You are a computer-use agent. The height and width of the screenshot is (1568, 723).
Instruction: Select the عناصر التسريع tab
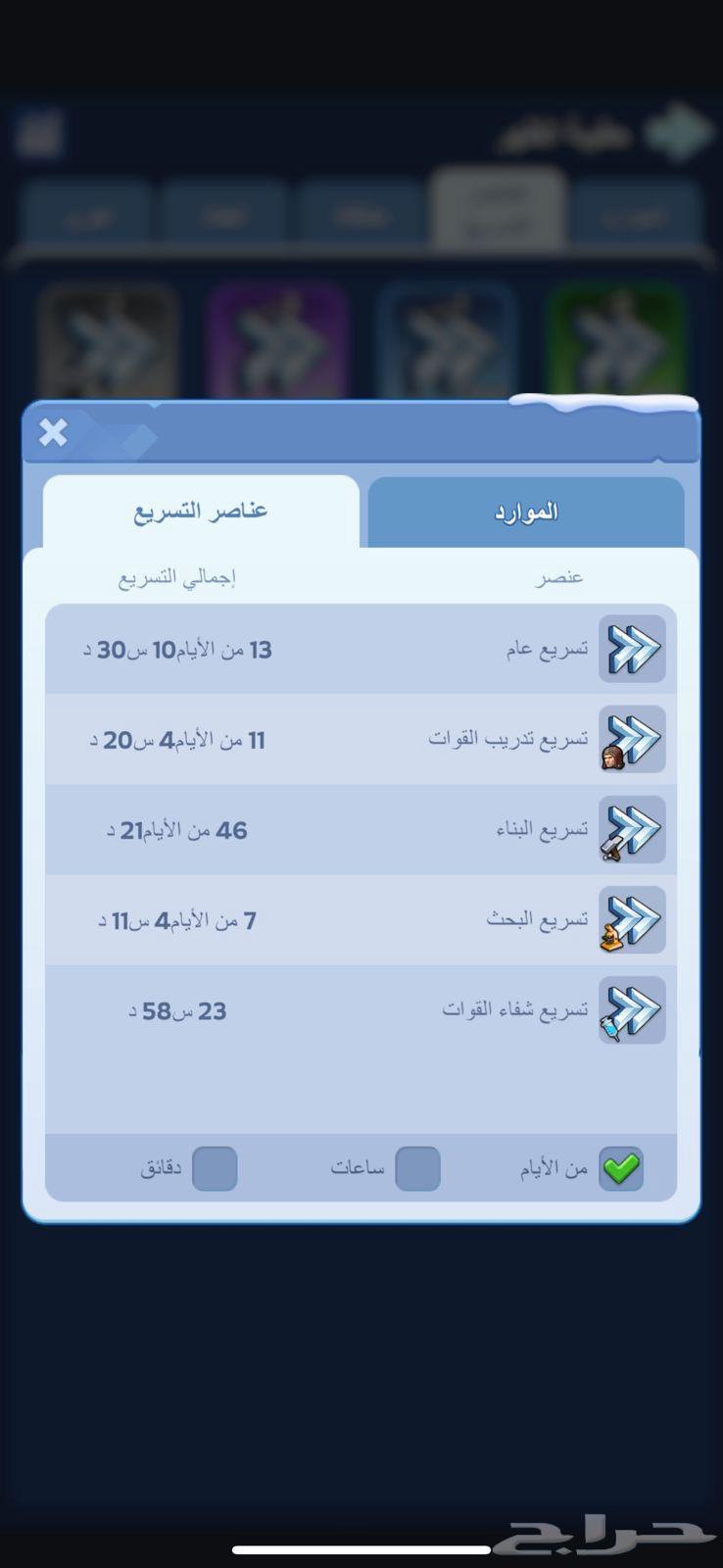click(x=201, y=512)
